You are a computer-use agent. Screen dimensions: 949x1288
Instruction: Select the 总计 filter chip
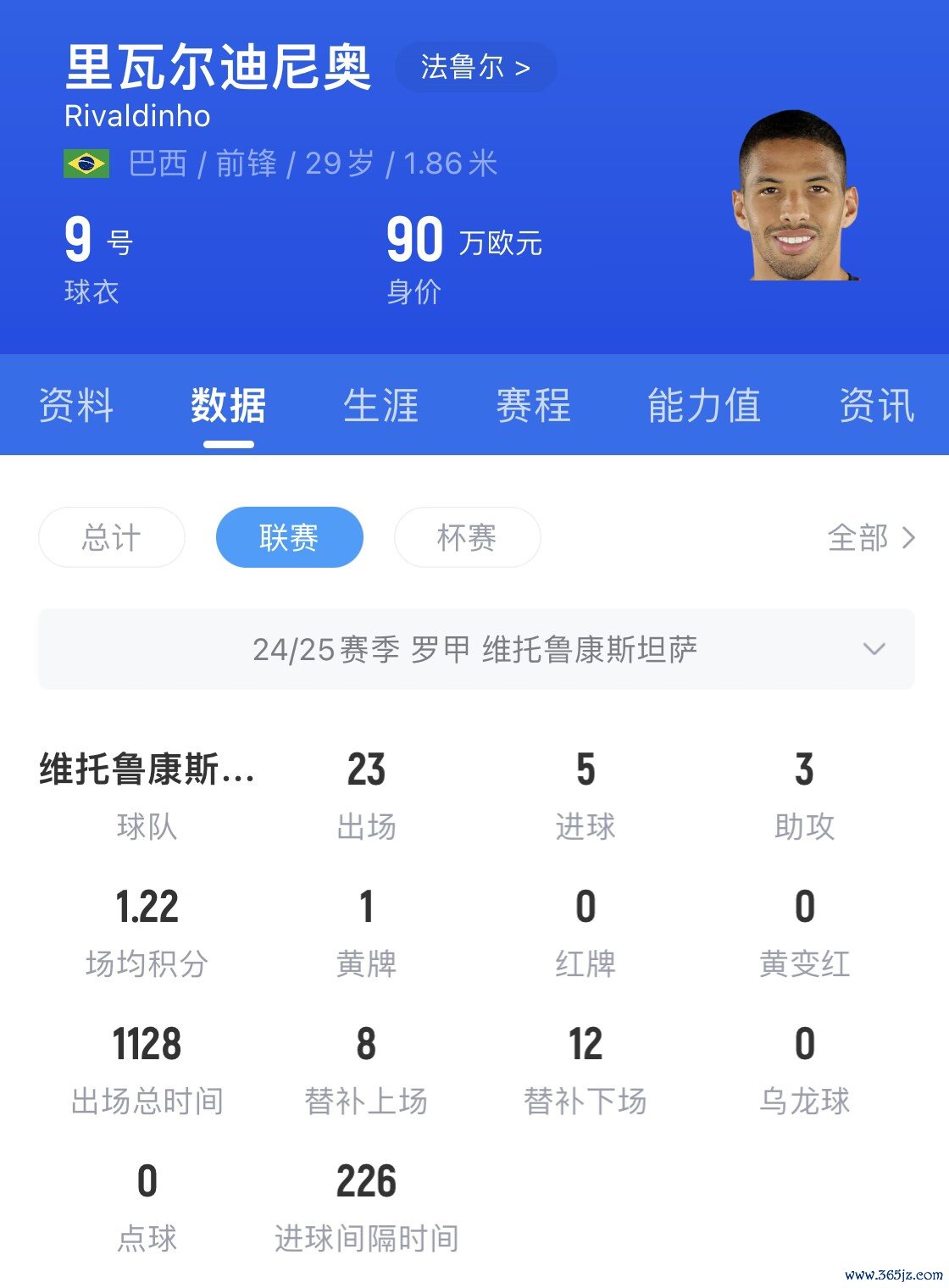click(x=112, y=537)
